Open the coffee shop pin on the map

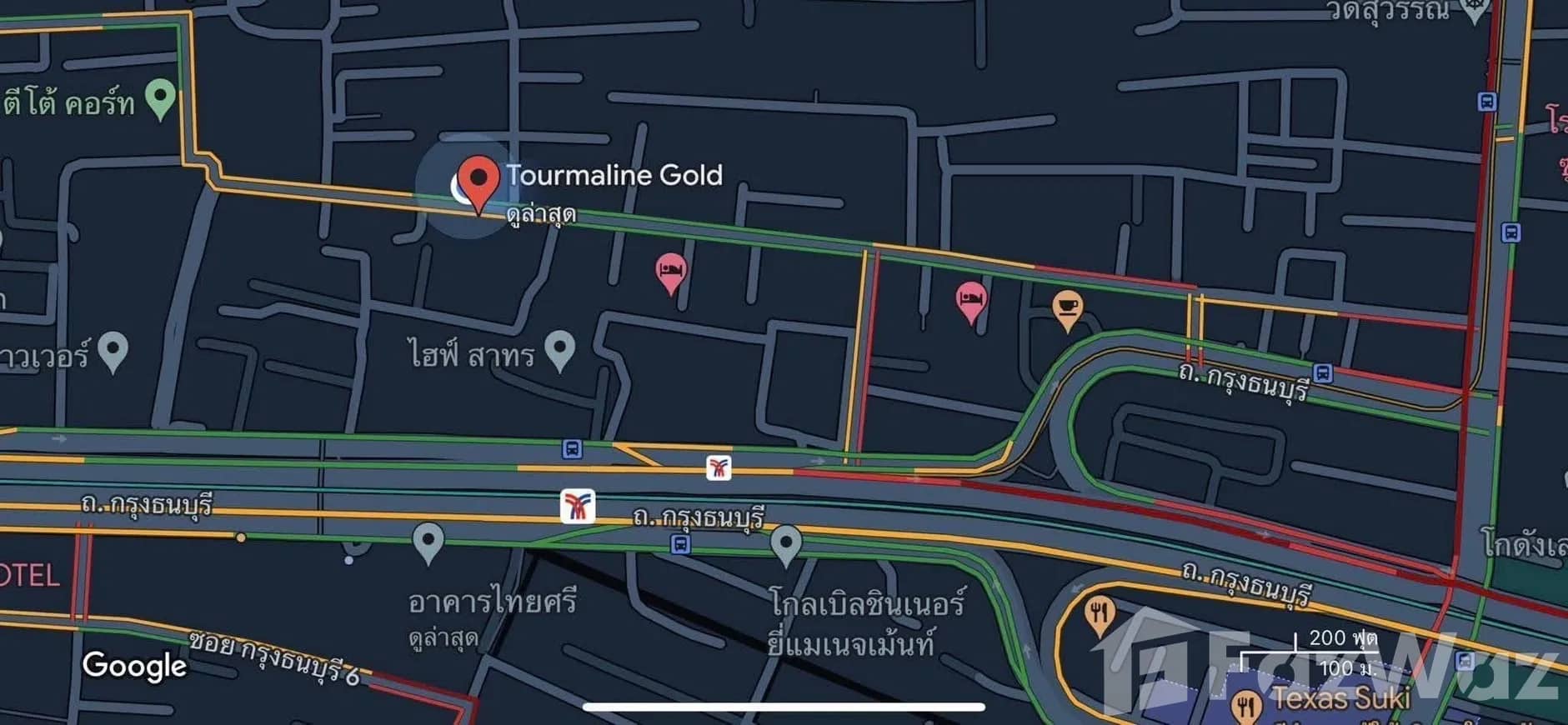(1067, 308)
